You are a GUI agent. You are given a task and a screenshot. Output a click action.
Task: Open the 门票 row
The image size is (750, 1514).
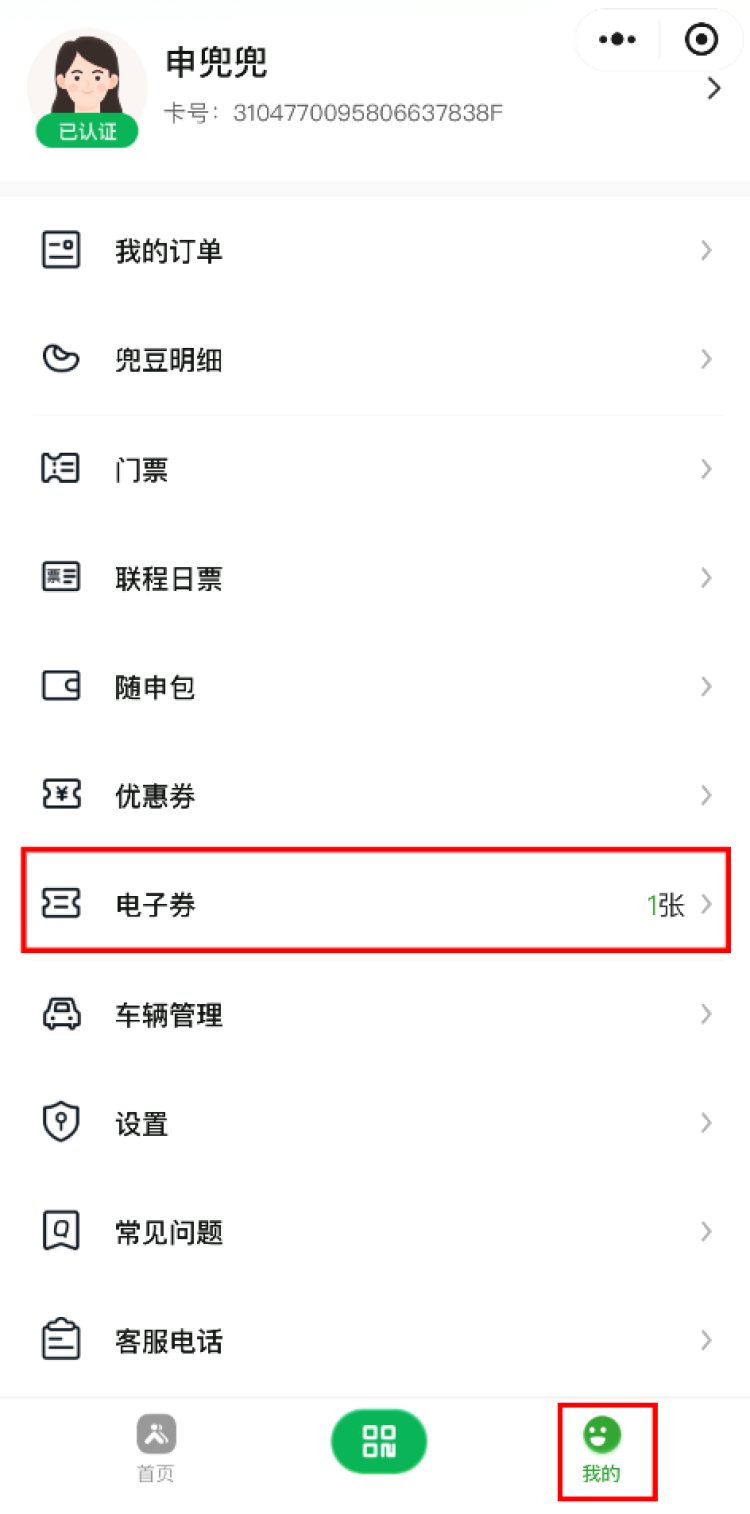pos(375,469)
